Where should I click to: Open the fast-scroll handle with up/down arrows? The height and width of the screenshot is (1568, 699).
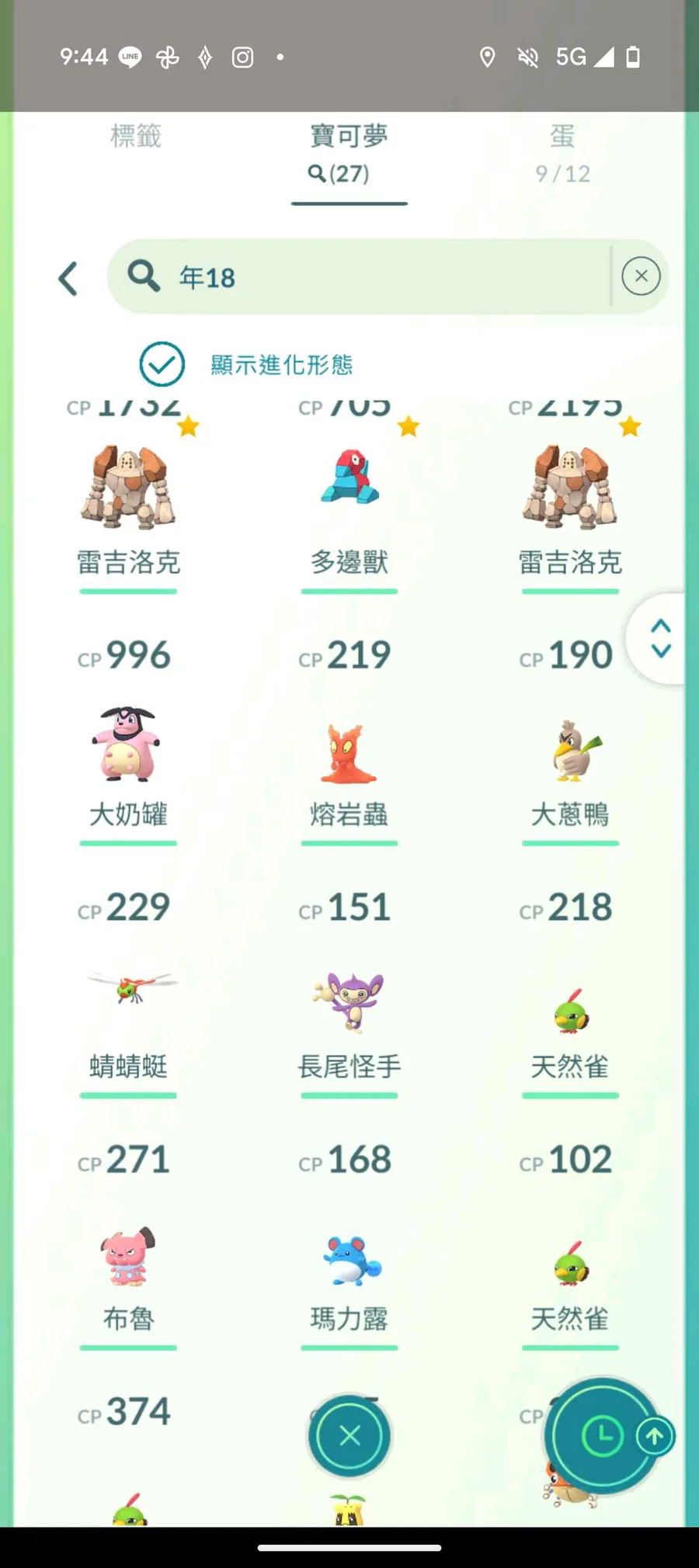click(x=660, y=638)
